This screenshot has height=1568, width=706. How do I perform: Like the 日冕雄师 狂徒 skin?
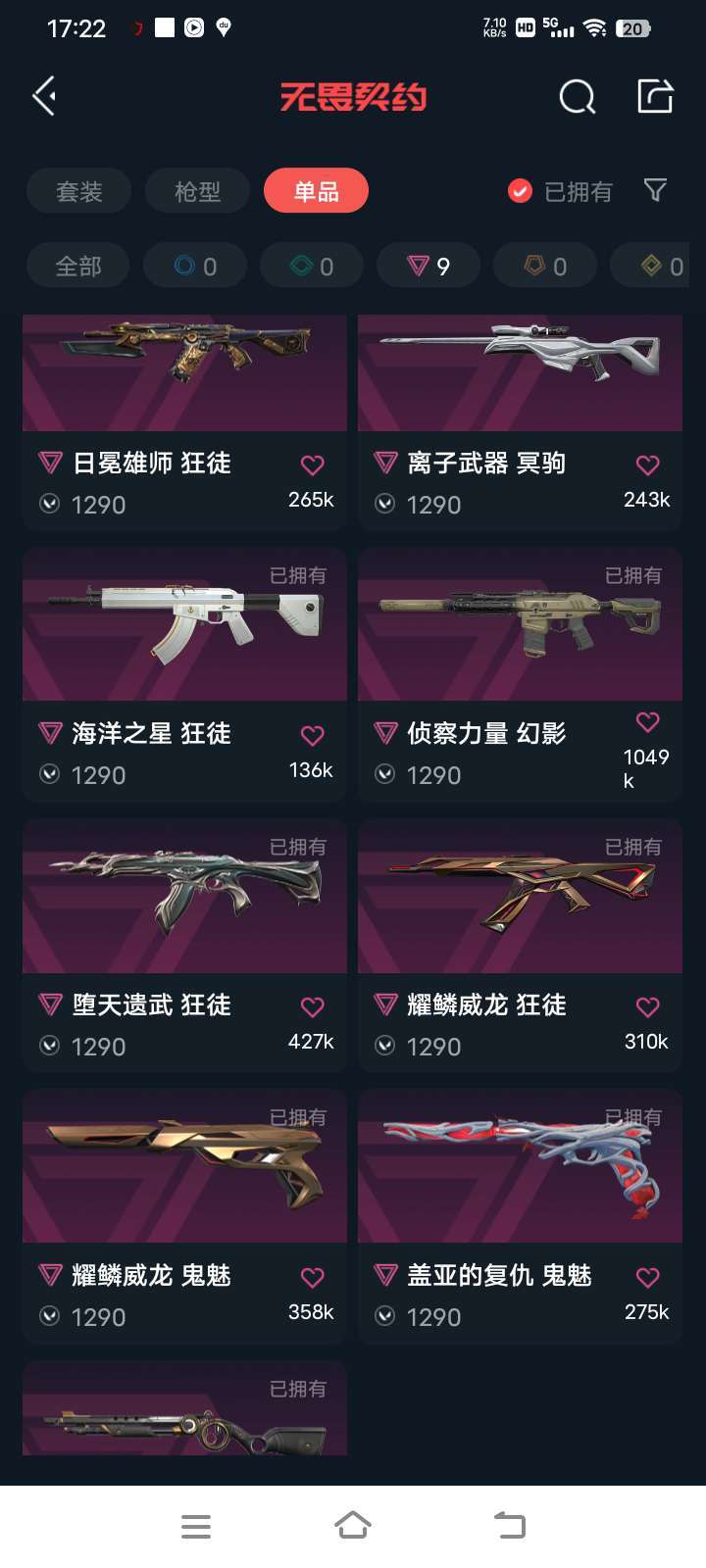pyautogui.click(x=312, y=465)
